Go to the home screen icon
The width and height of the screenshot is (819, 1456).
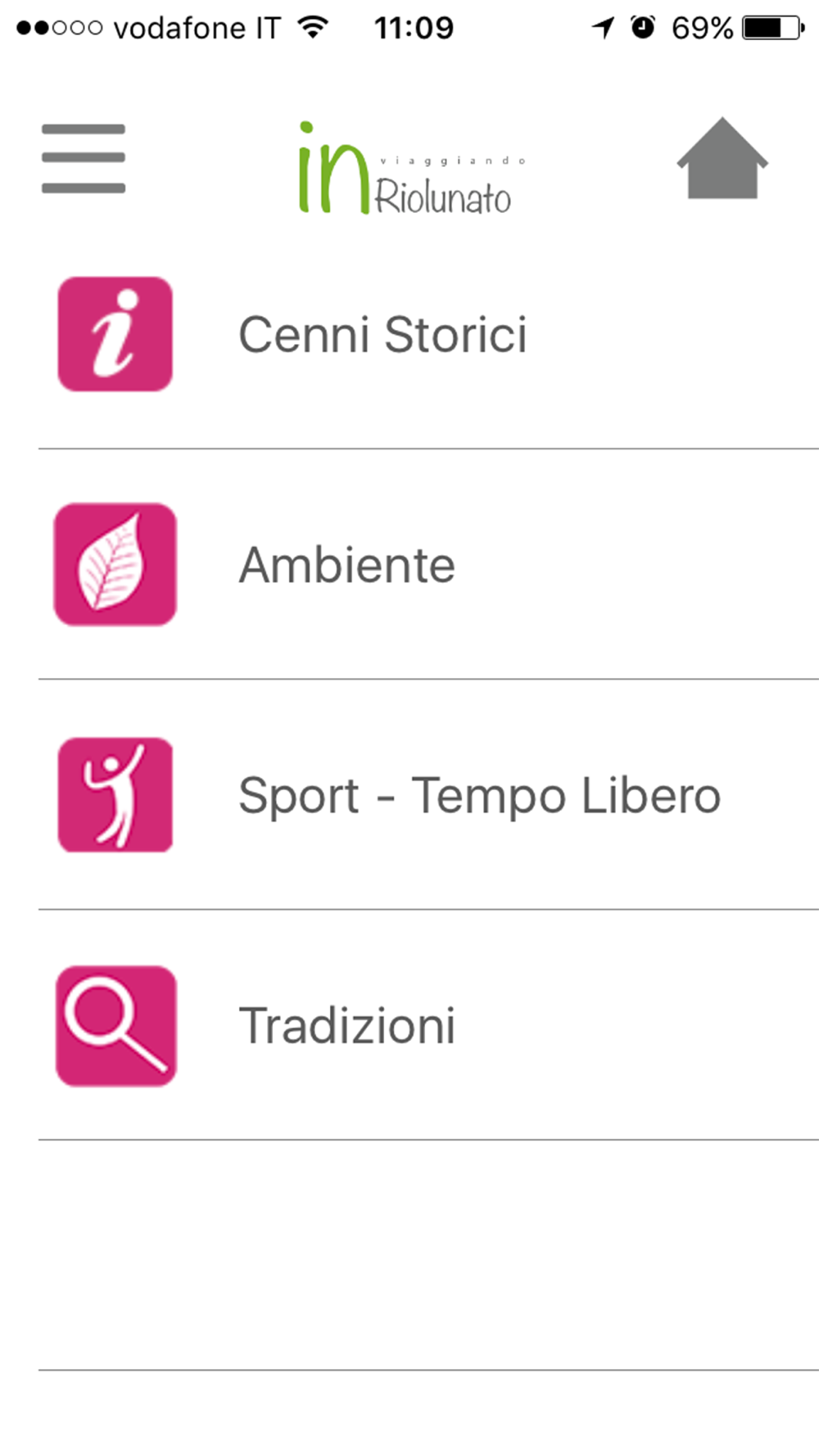pos(722,159)
